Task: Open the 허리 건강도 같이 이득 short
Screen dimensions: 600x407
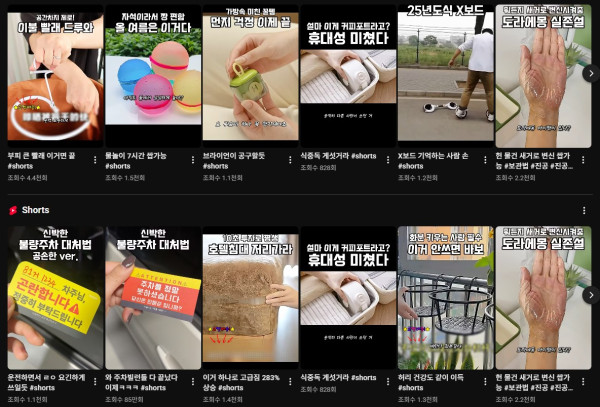Action: coord(443,297)
